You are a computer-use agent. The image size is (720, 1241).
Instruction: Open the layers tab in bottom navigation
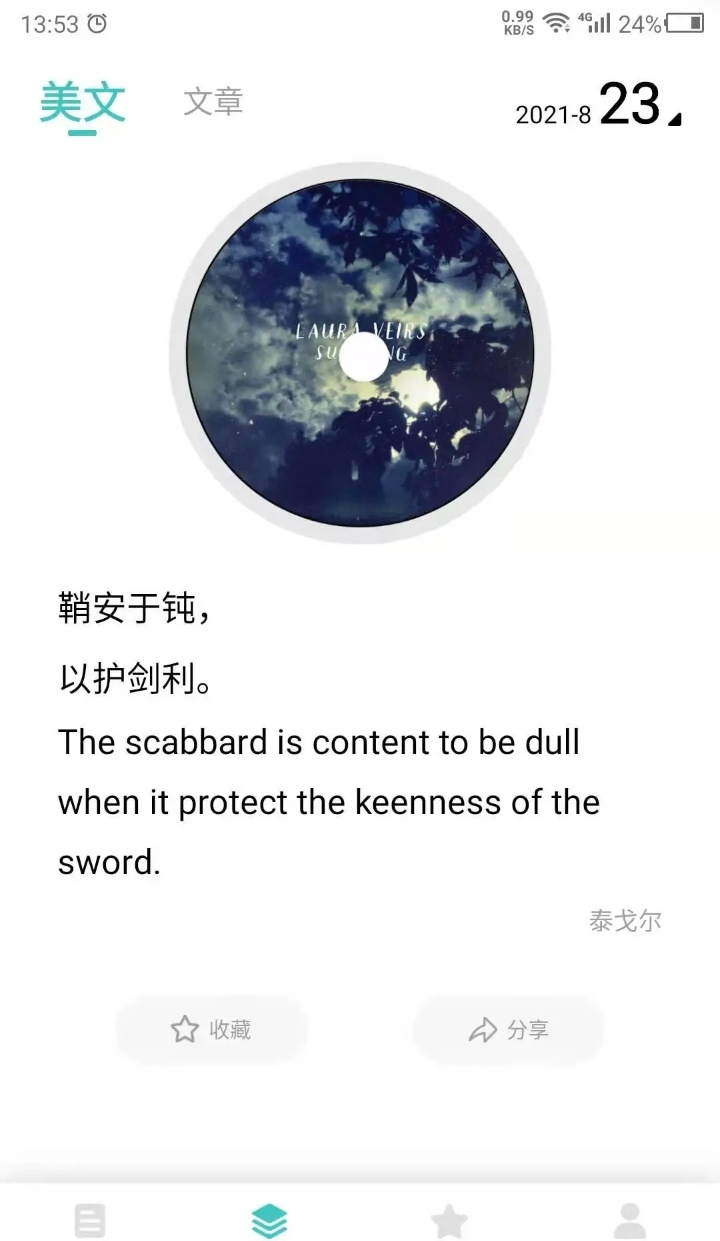[270, 1220]
